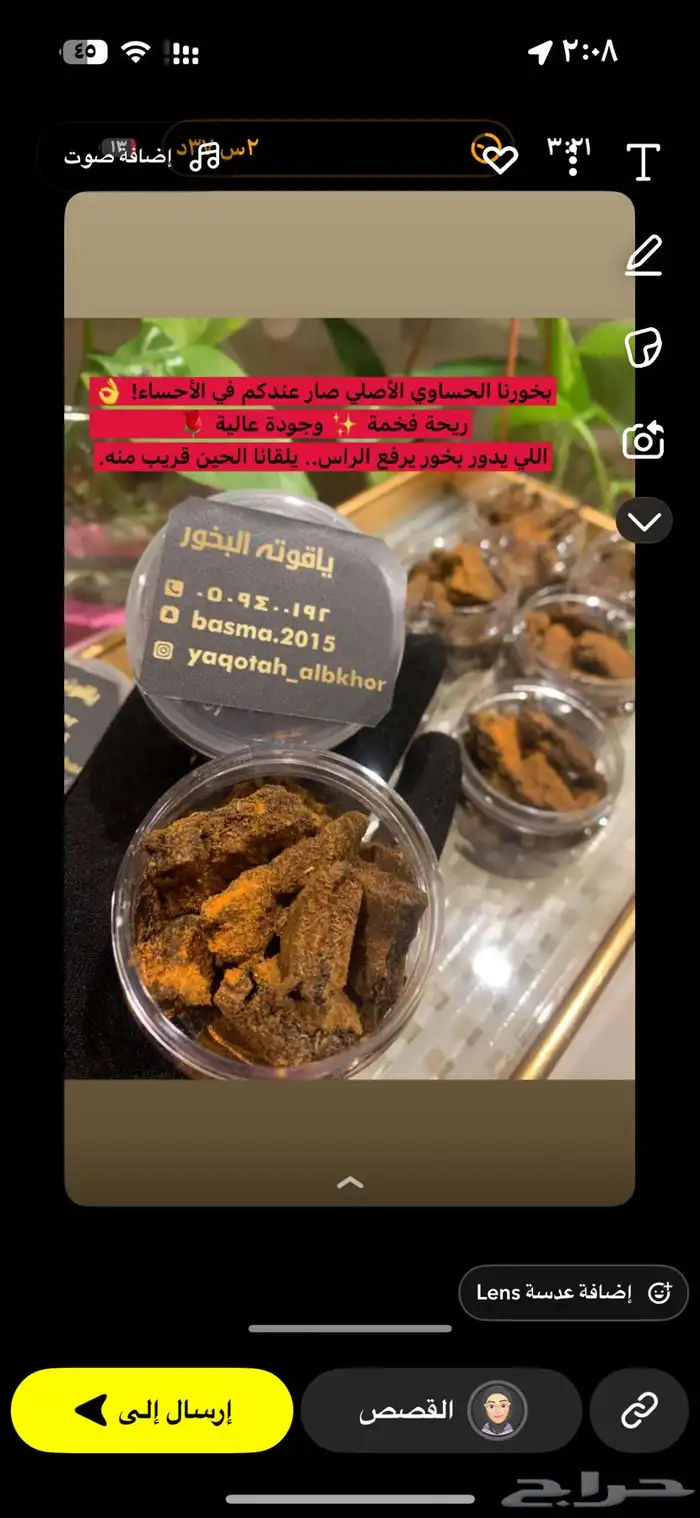
Task: Open the sticker picker
Action: [x=644, y=347]
